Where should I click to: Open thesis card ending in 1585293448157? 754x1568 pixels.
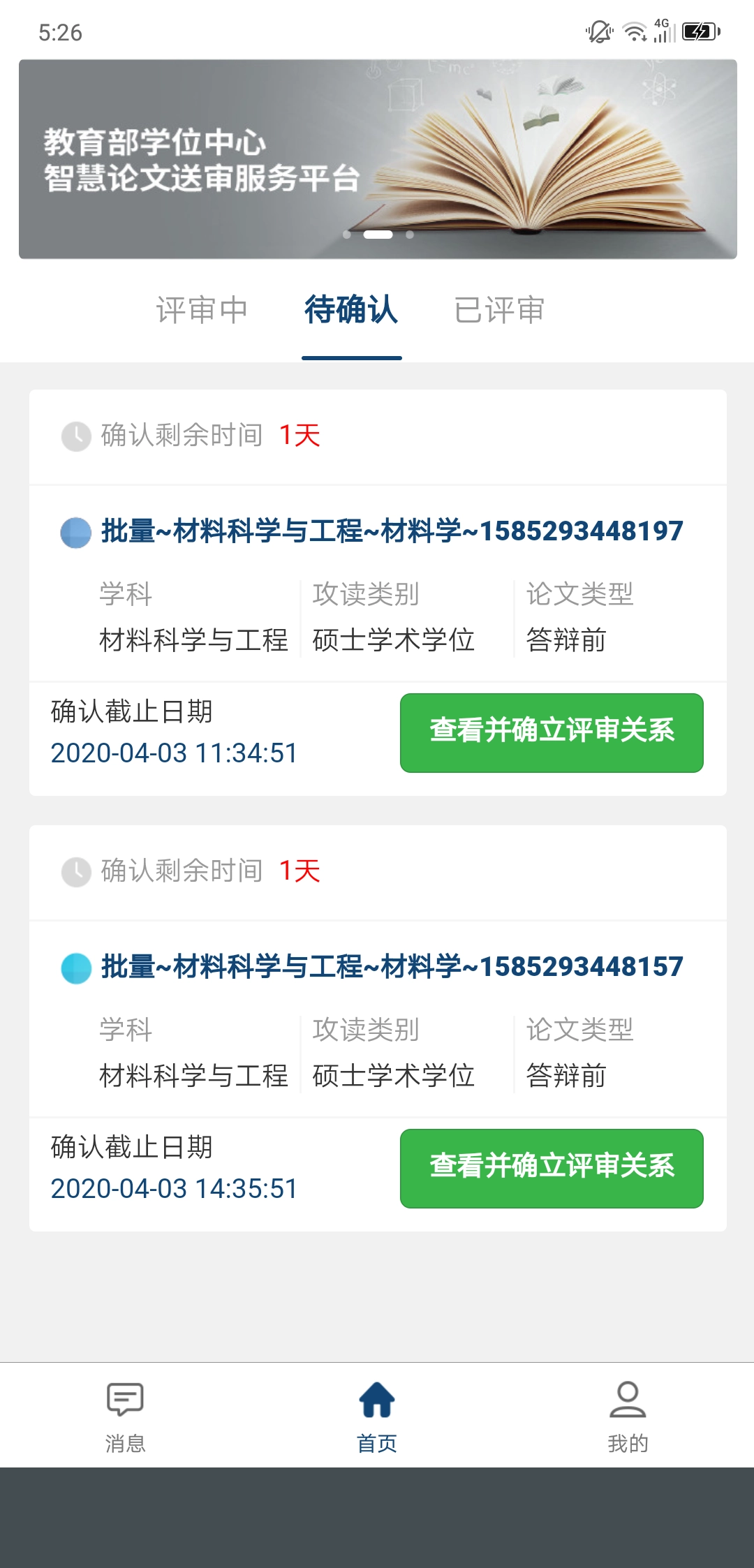392,967
